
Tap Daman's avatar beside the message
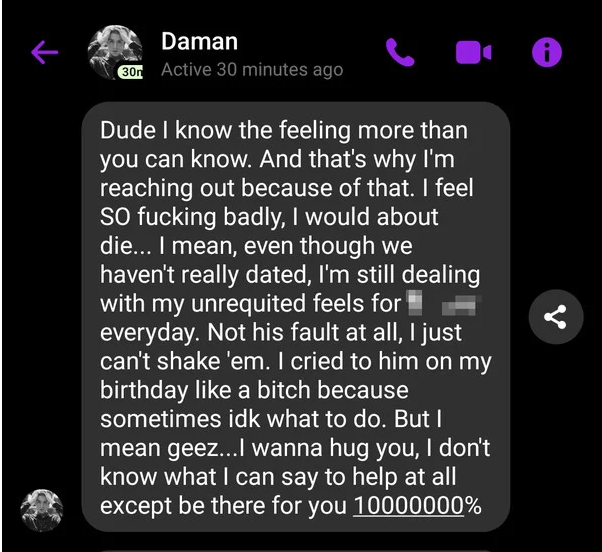click(42, 509)
